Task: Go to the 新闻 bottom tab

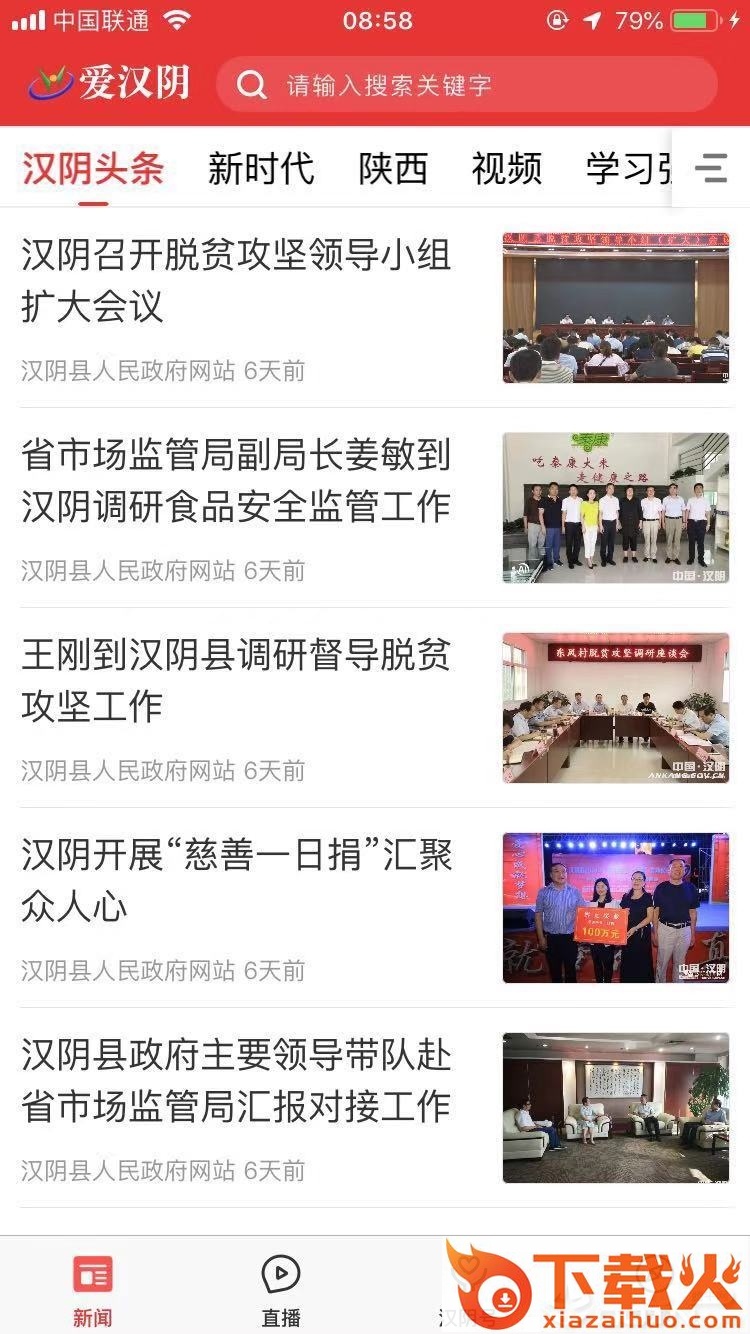Action: click(93, 1290)
